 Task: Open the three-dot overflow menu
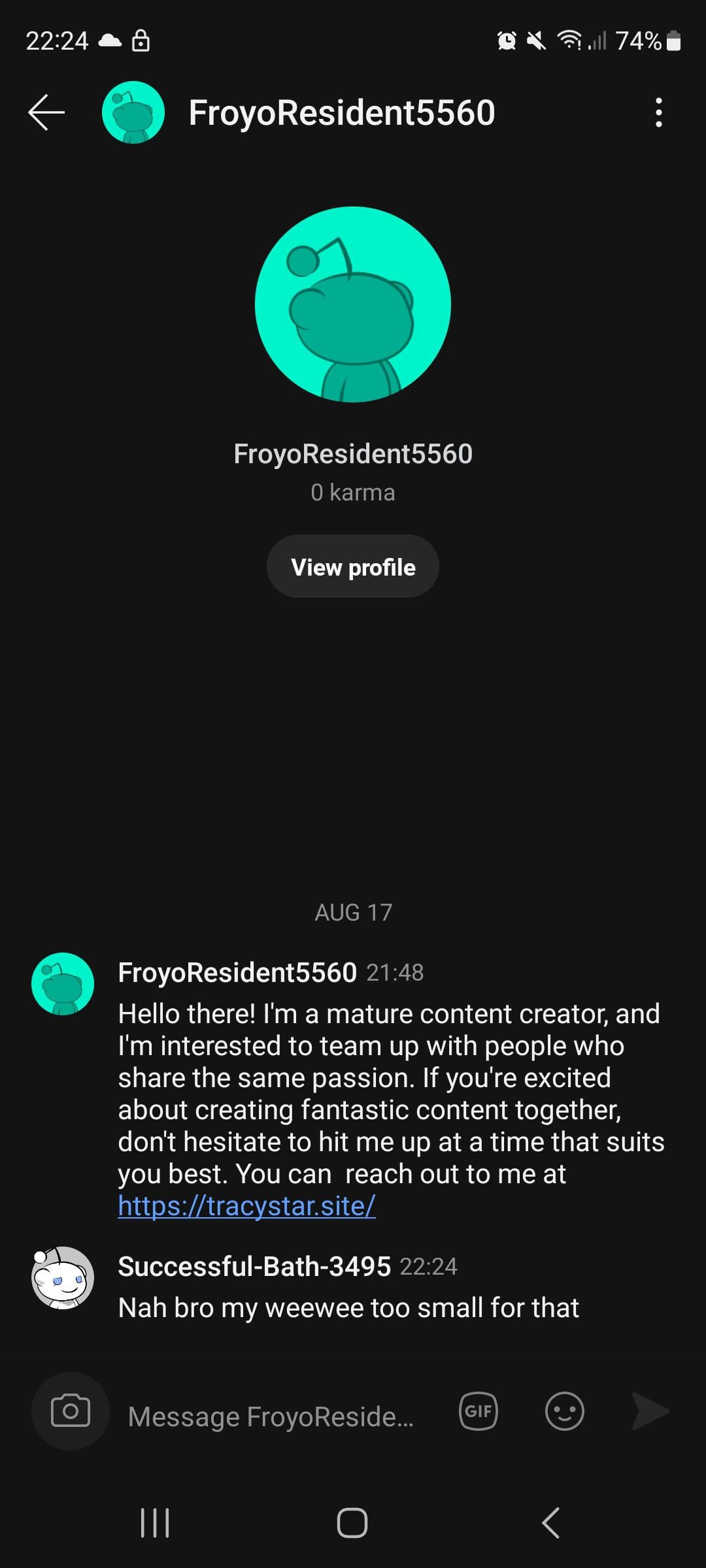[658, 112]
